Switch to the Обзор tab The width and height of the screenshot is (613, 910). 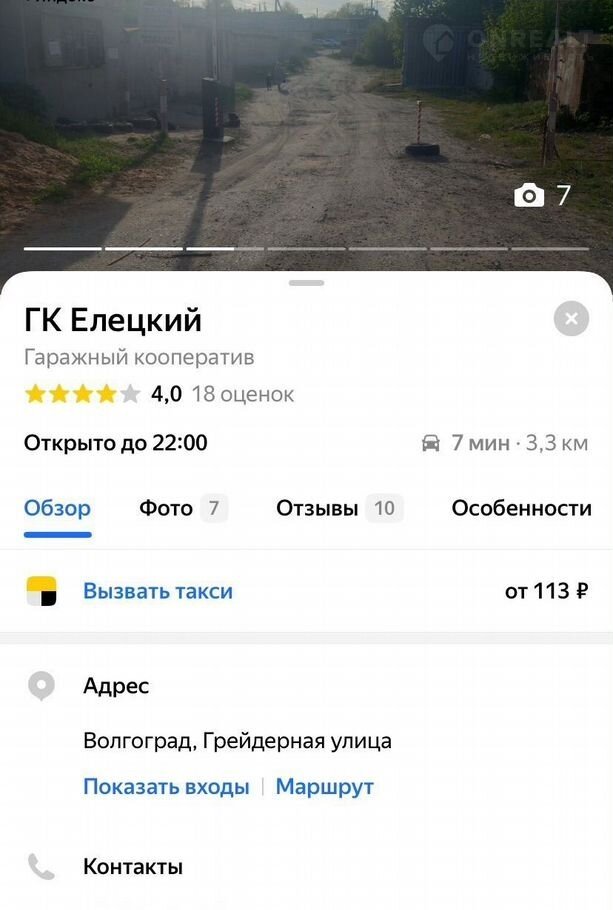[x=57, y=508]
